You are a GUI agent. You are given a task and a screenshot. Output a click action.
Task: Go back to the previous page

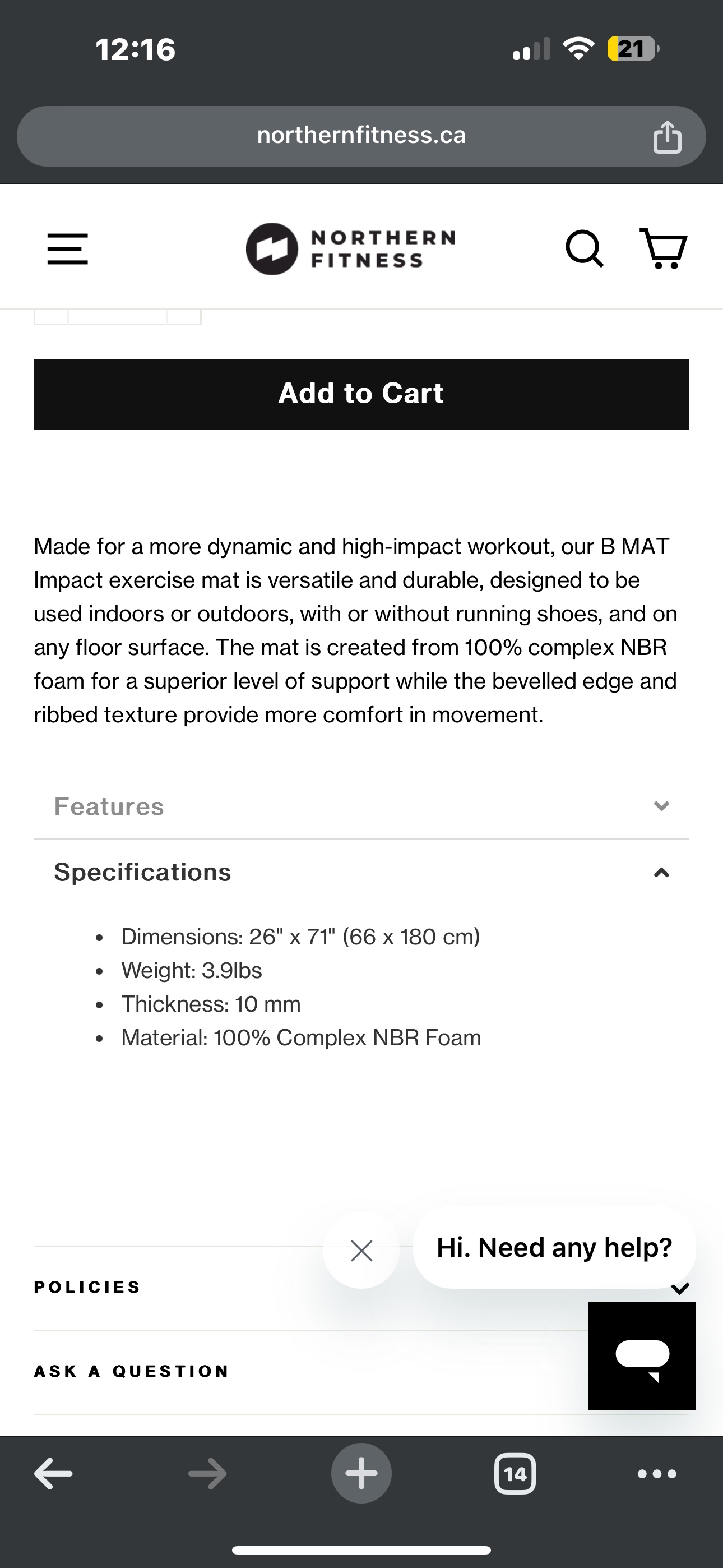pos(54,1474)
